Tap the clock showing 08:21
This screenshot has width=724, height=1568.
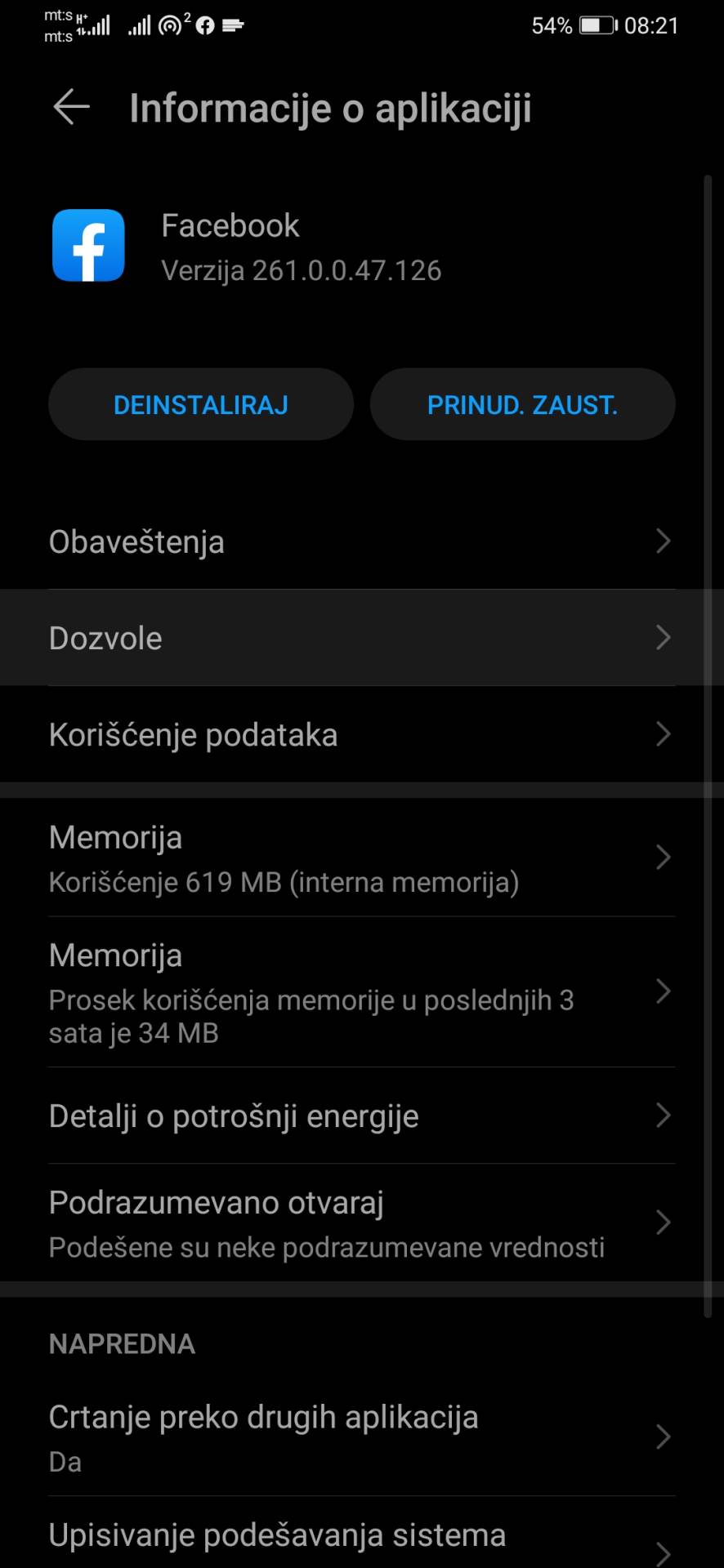point(650,25)
